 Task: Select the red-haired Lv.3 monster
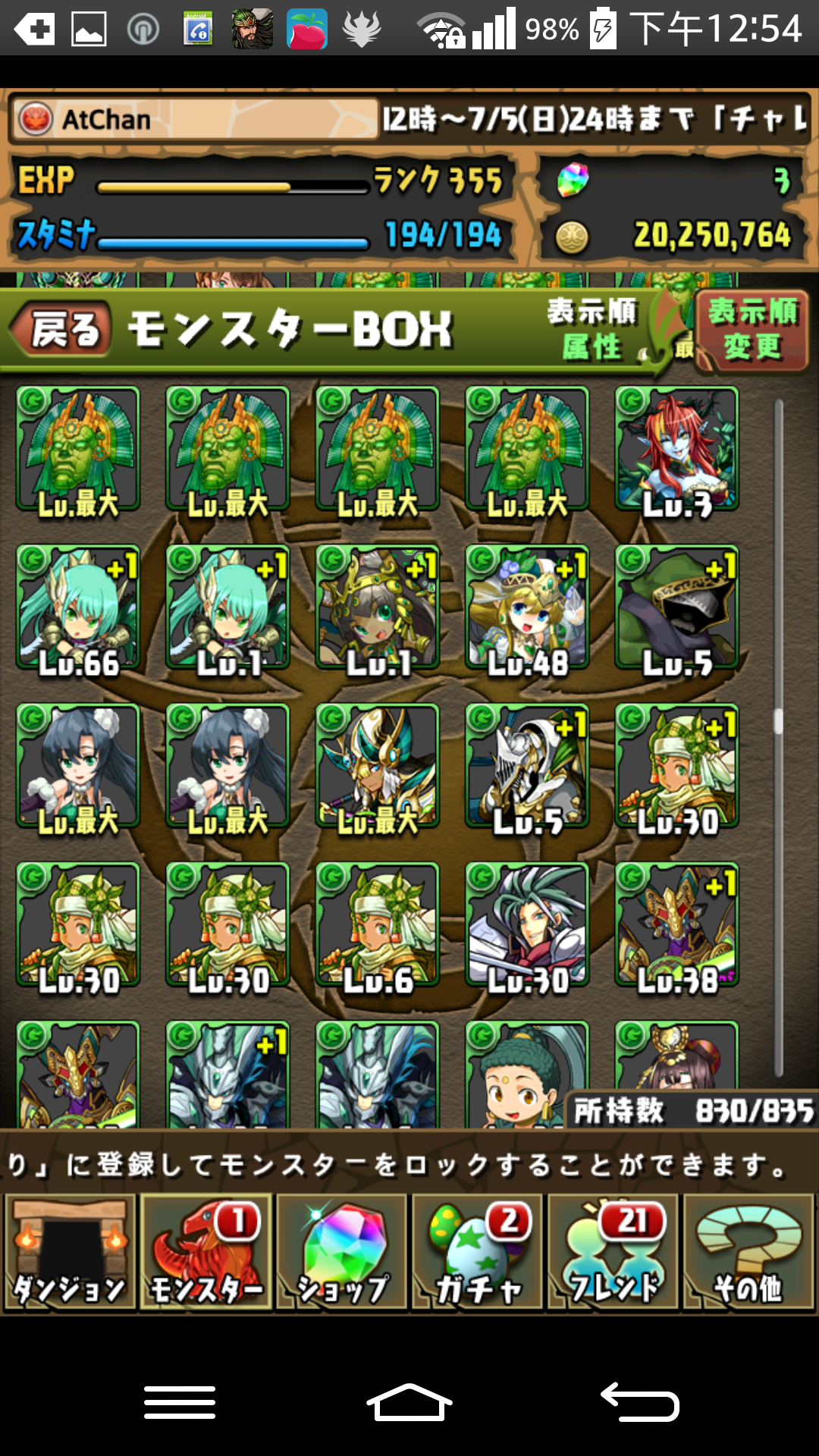[x=676, y=449]
